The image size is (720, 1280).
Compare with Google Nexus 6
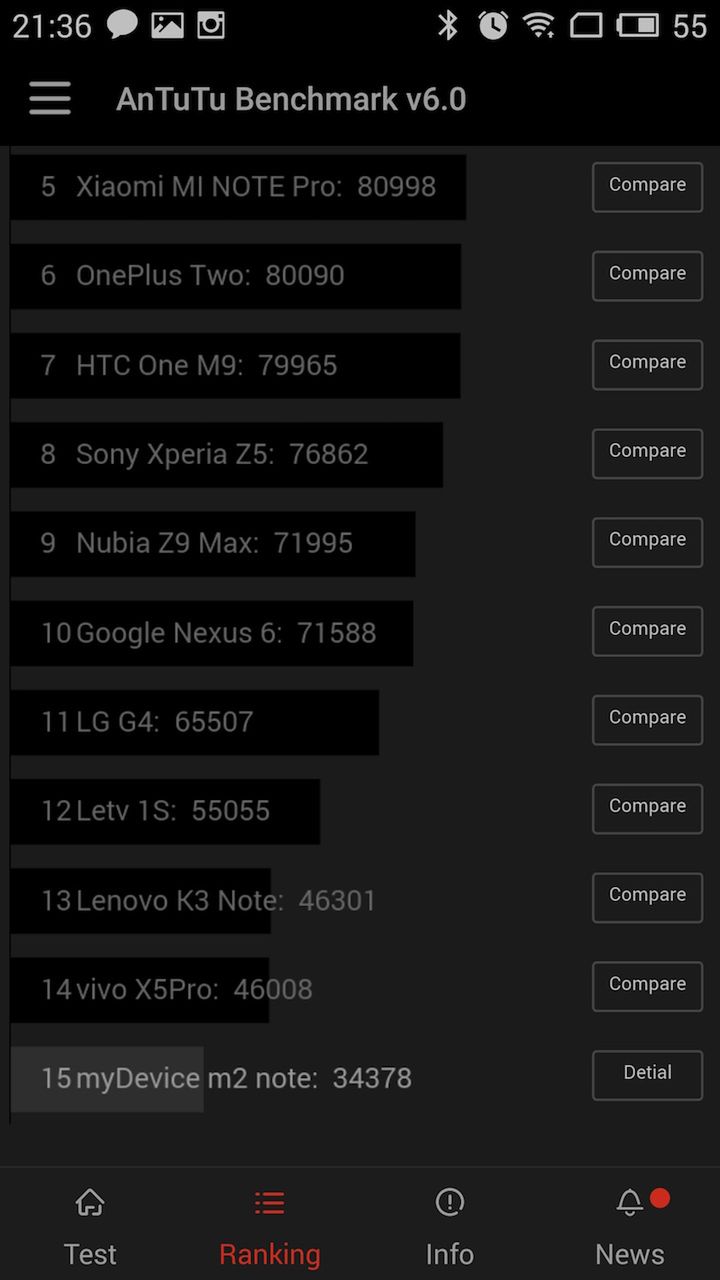647,631
